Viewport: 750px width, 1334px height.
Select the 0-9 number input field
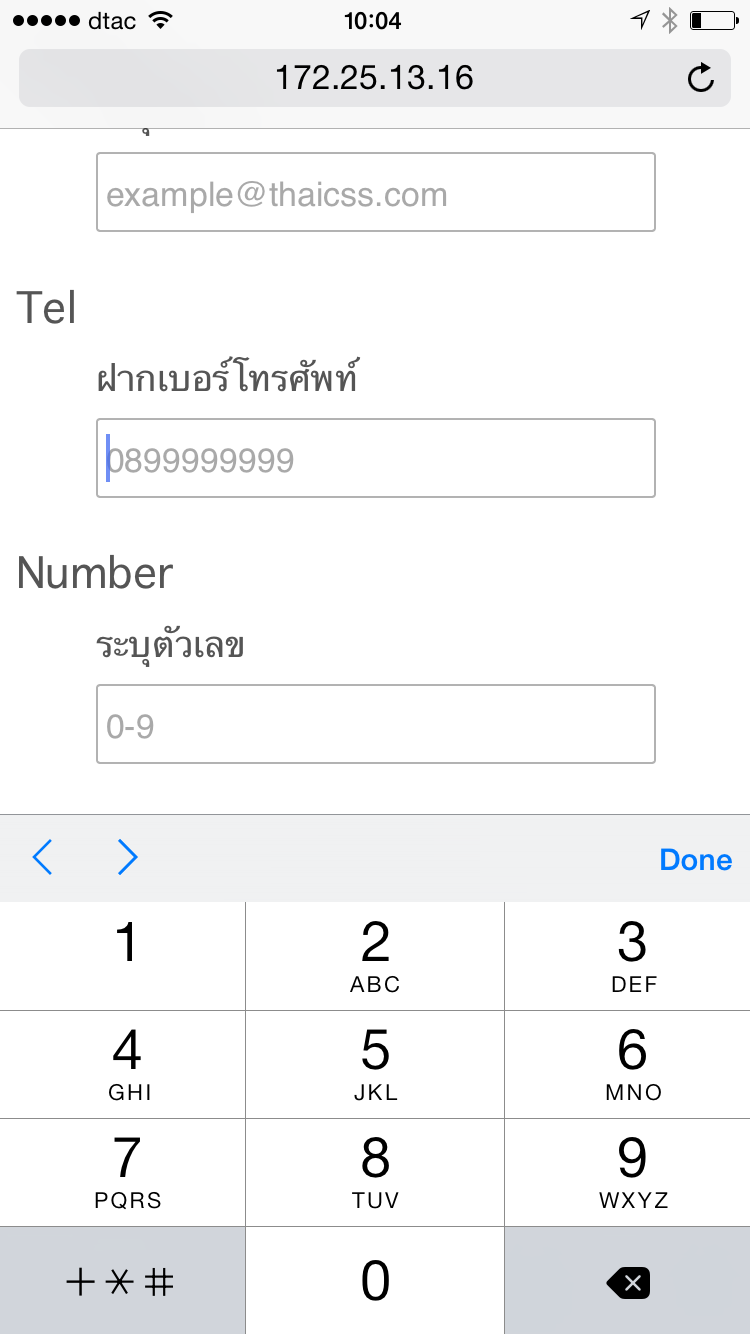click(375, 725)
